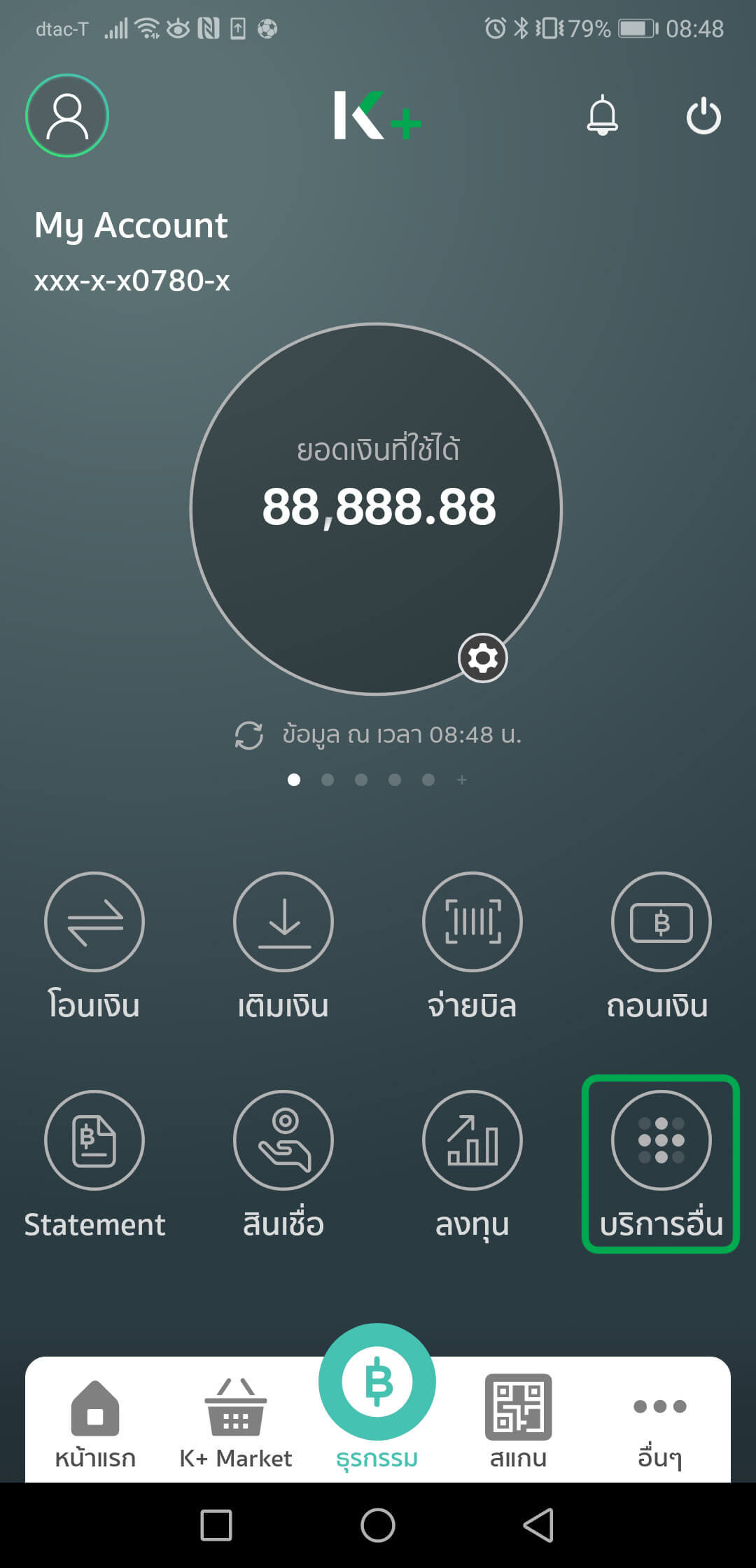Refresh the balance data at 08:48
756x1568 pixels.
point(249,735)
